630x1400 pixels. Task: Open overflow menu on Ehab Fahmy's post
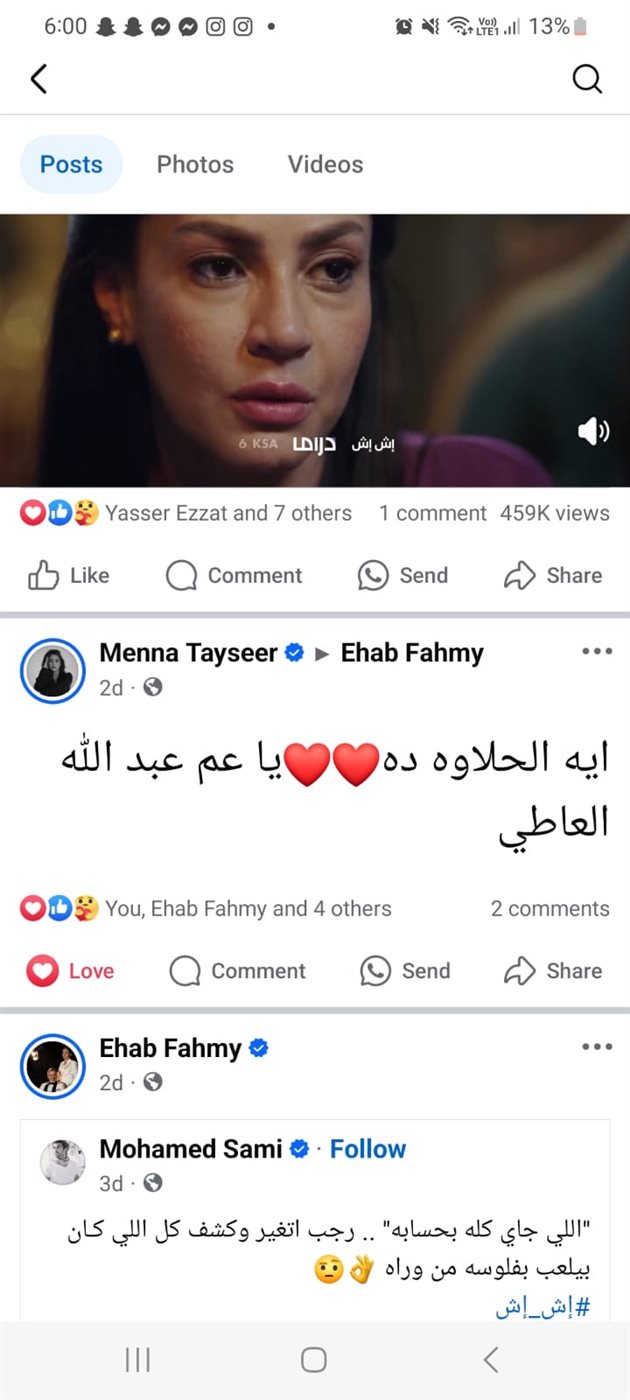tap(596, 1046)
